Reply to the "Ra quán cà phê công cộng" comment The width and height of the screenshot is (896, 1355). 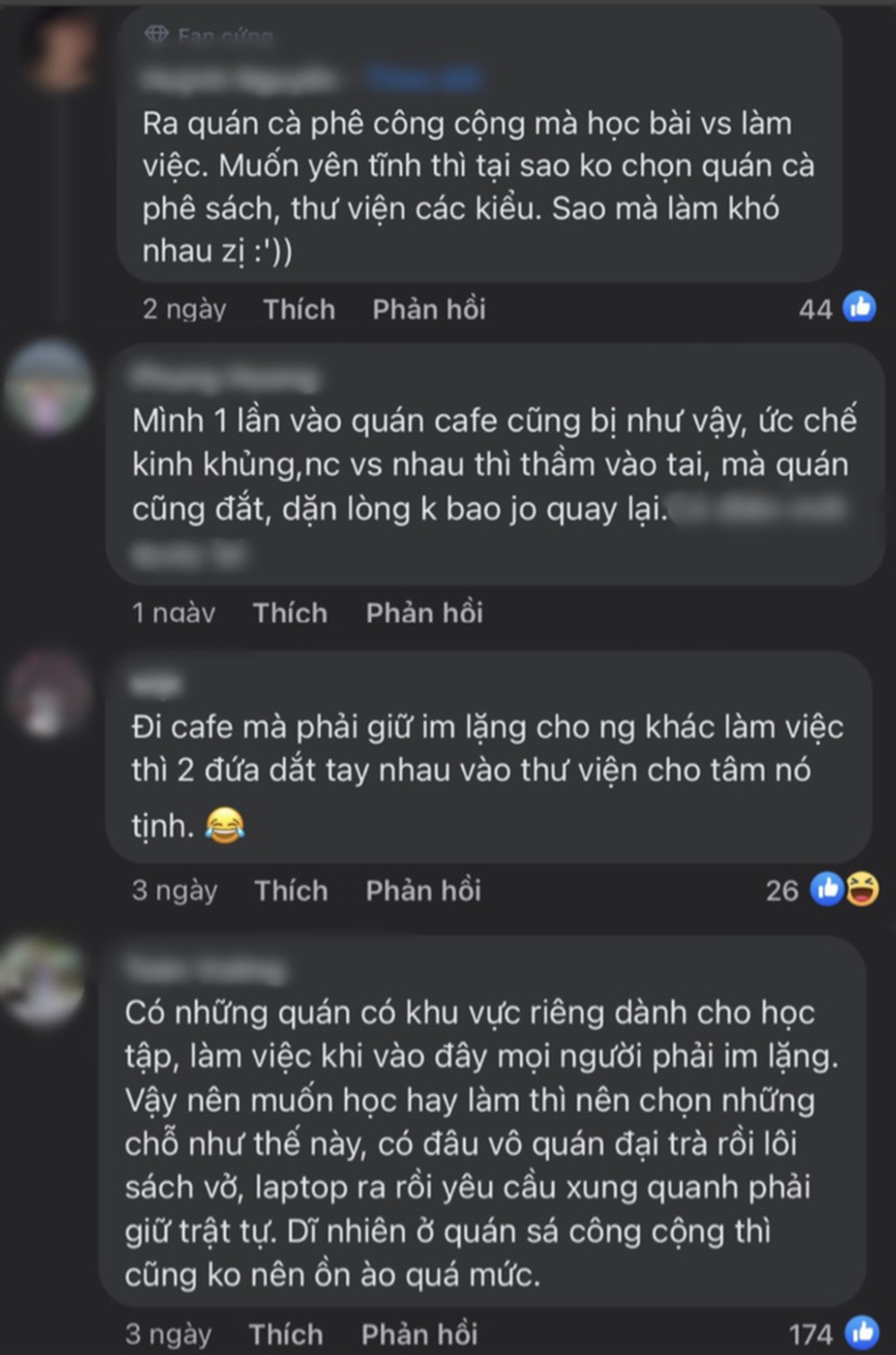[x=428, y=309]
